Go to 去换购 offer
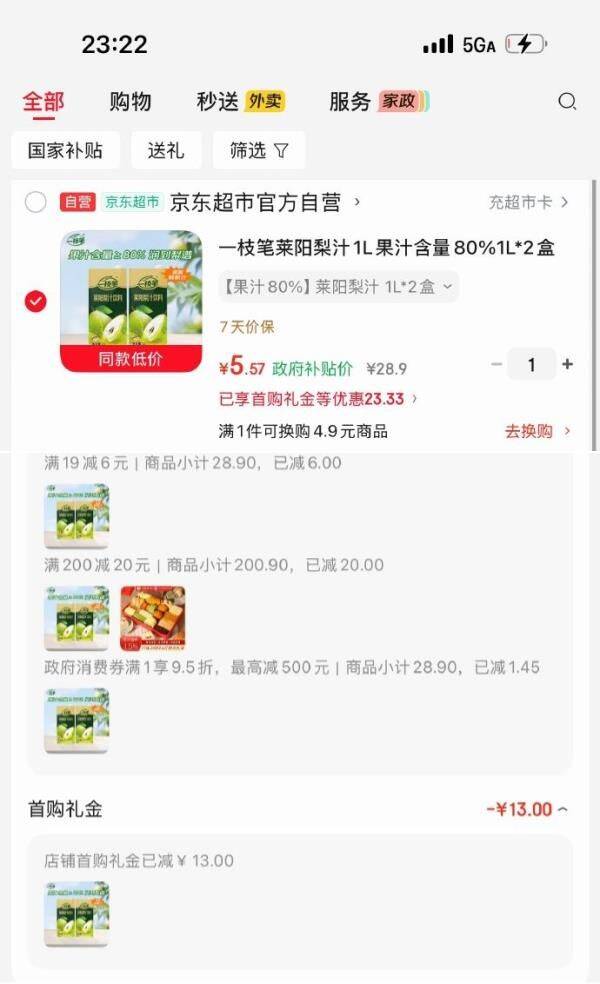Image resolution: width=600 pixels, height=984 pixels. pyautogui.click(x=537, y=431)
